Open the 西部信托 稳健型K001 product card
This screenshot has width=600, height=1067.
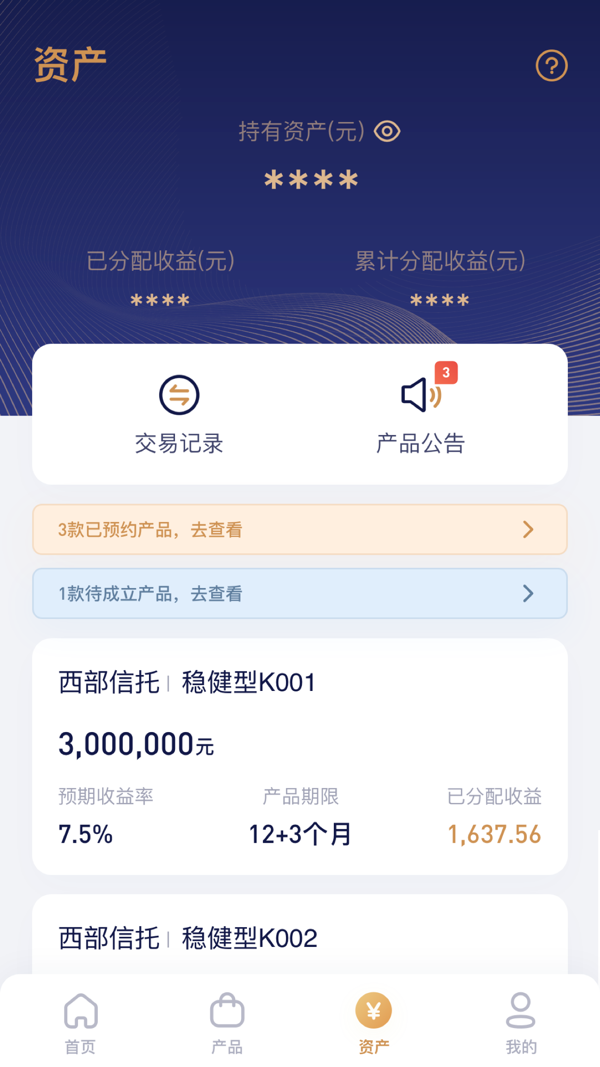[300, 755]
